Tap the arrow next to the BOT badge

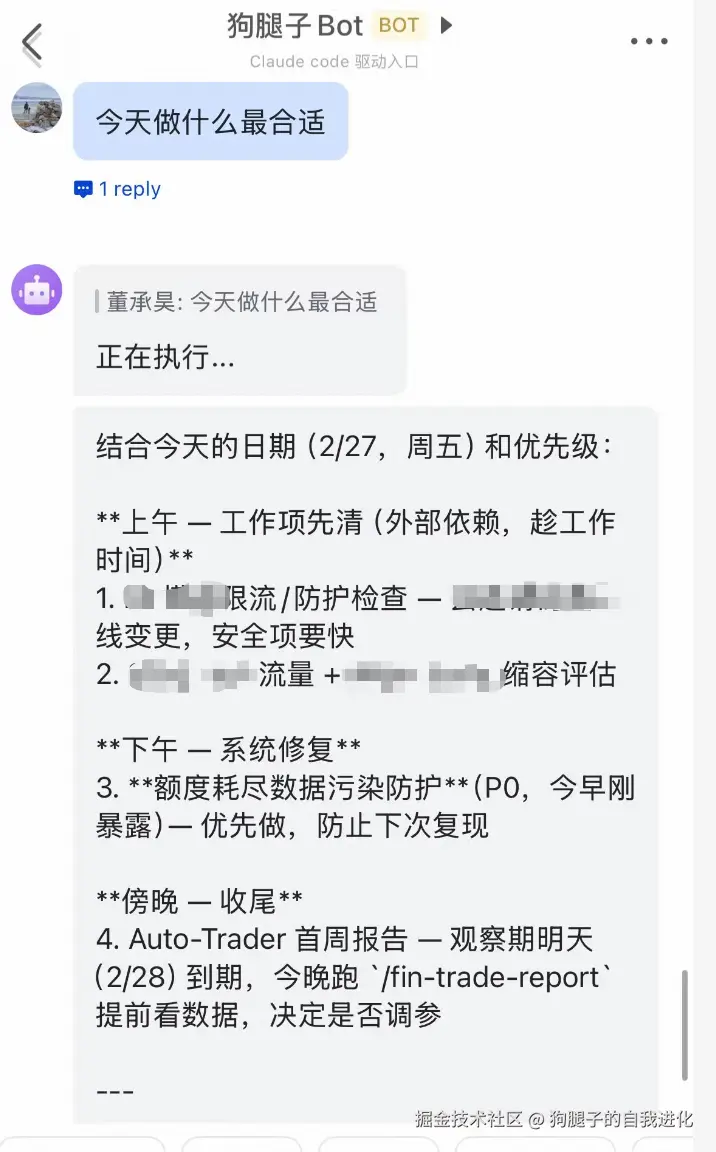point(447,25)
